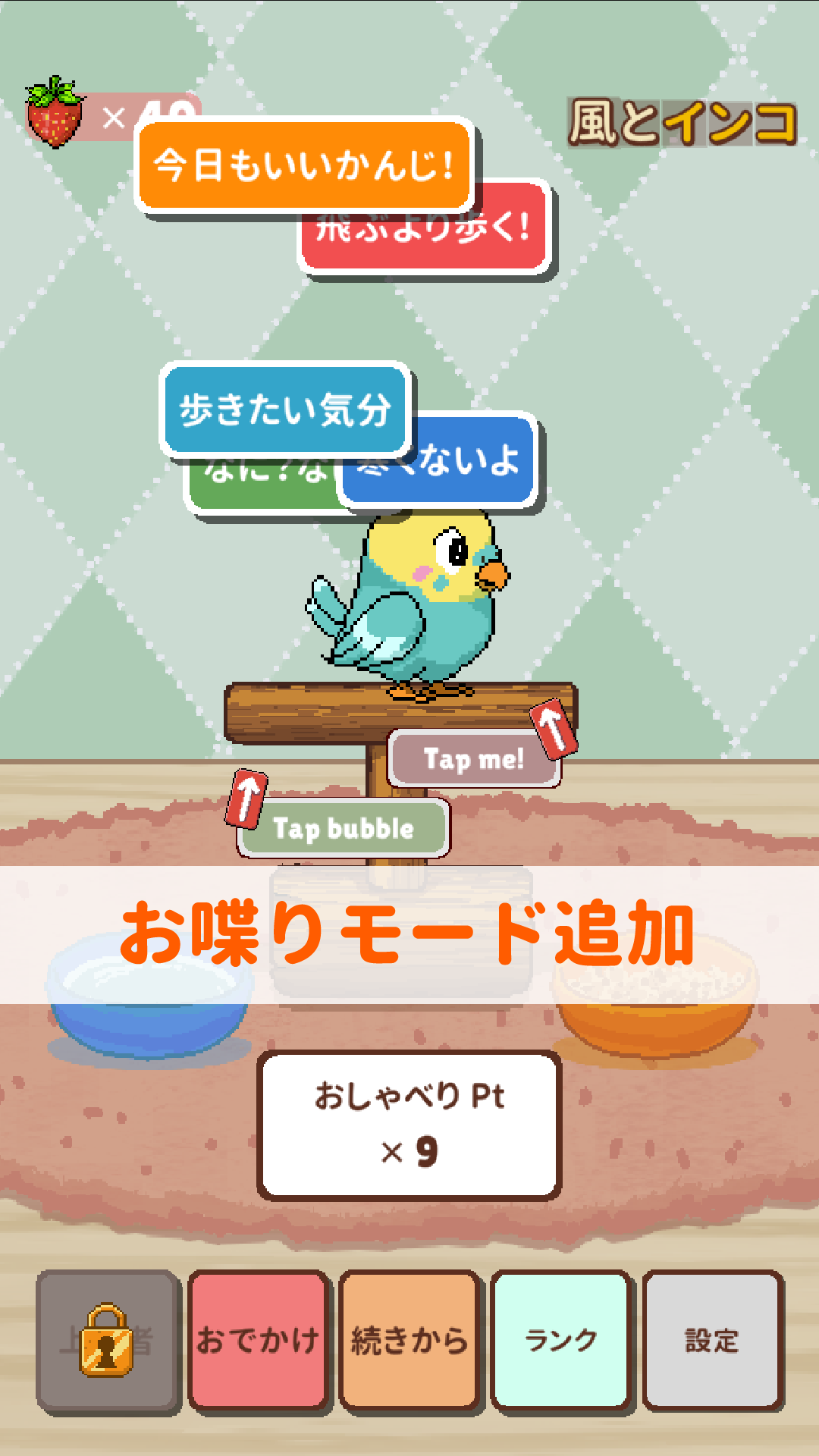
Task: Pop the light blue 歩きたい気分 bubble
Action: click(284, 409)
